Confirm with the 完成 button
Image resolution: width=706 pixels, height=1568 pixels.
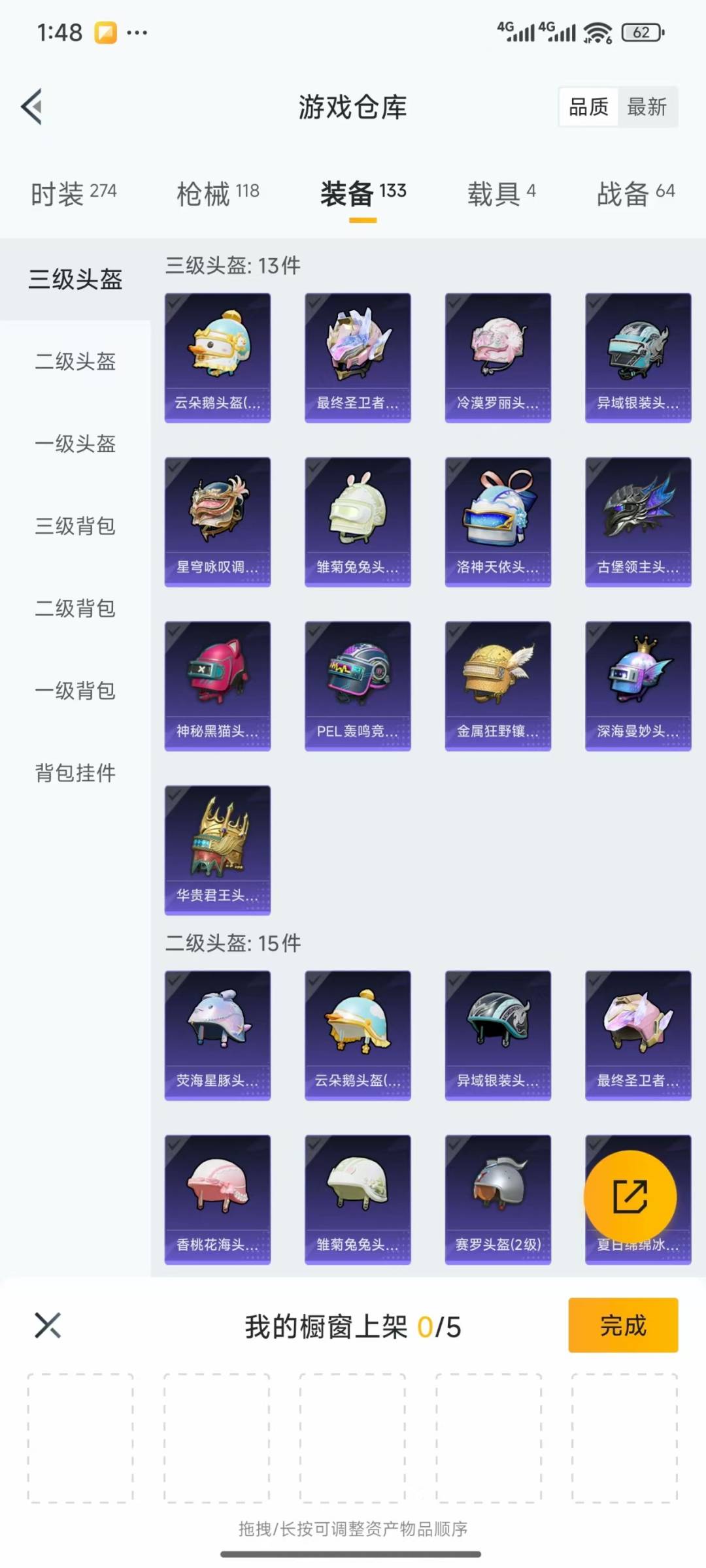[623, 1326]
